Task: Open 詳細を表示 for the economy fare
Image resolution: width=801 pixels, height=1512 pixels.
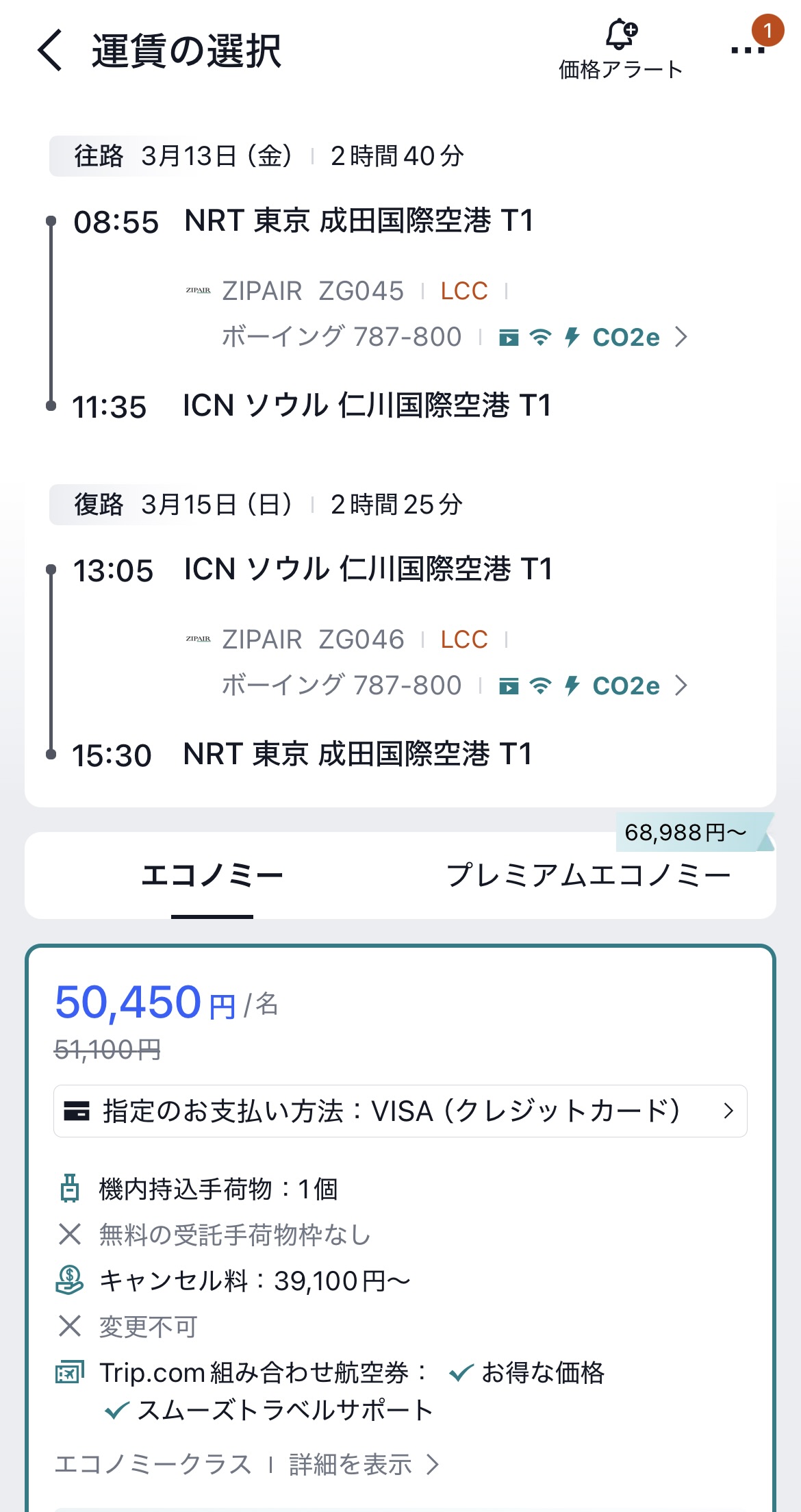Action: 363,1465
